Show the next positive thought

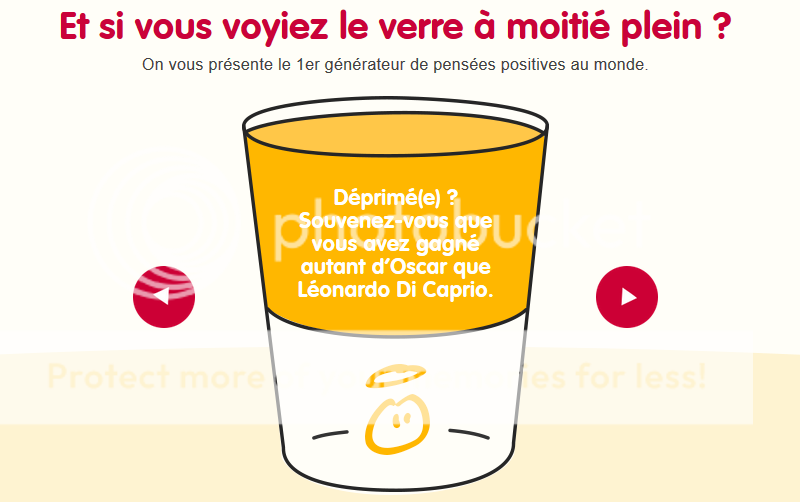coord(627,296)
